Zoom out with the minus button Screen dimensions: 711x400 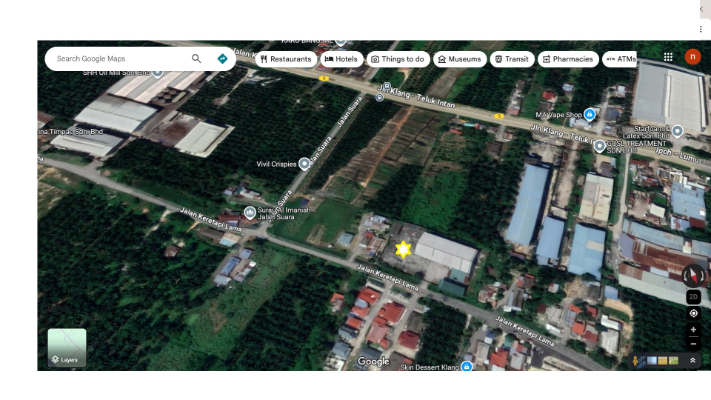[693, 343]
